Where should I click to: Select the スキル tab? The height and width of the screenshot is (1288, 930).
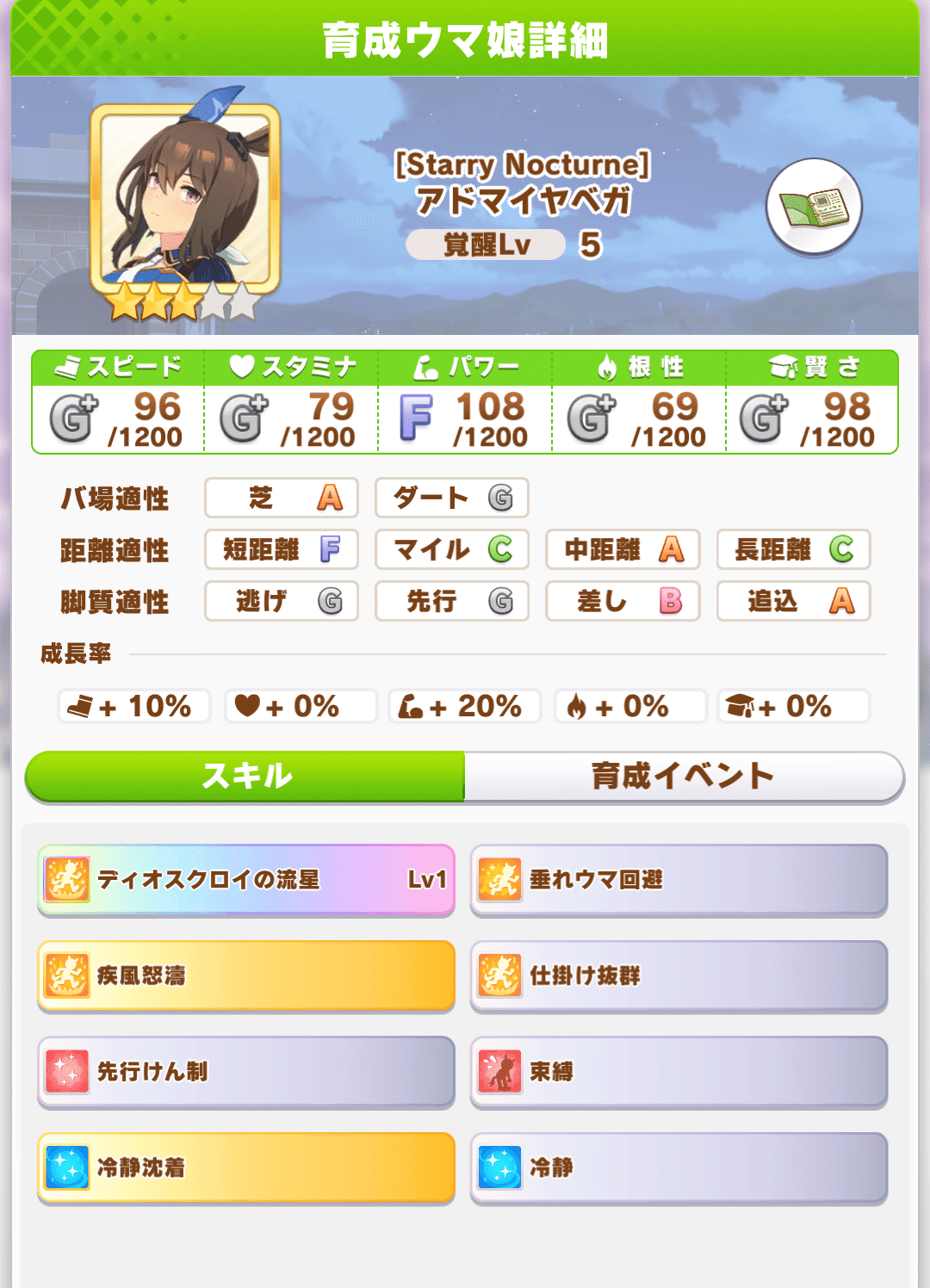tap(246, 777)
